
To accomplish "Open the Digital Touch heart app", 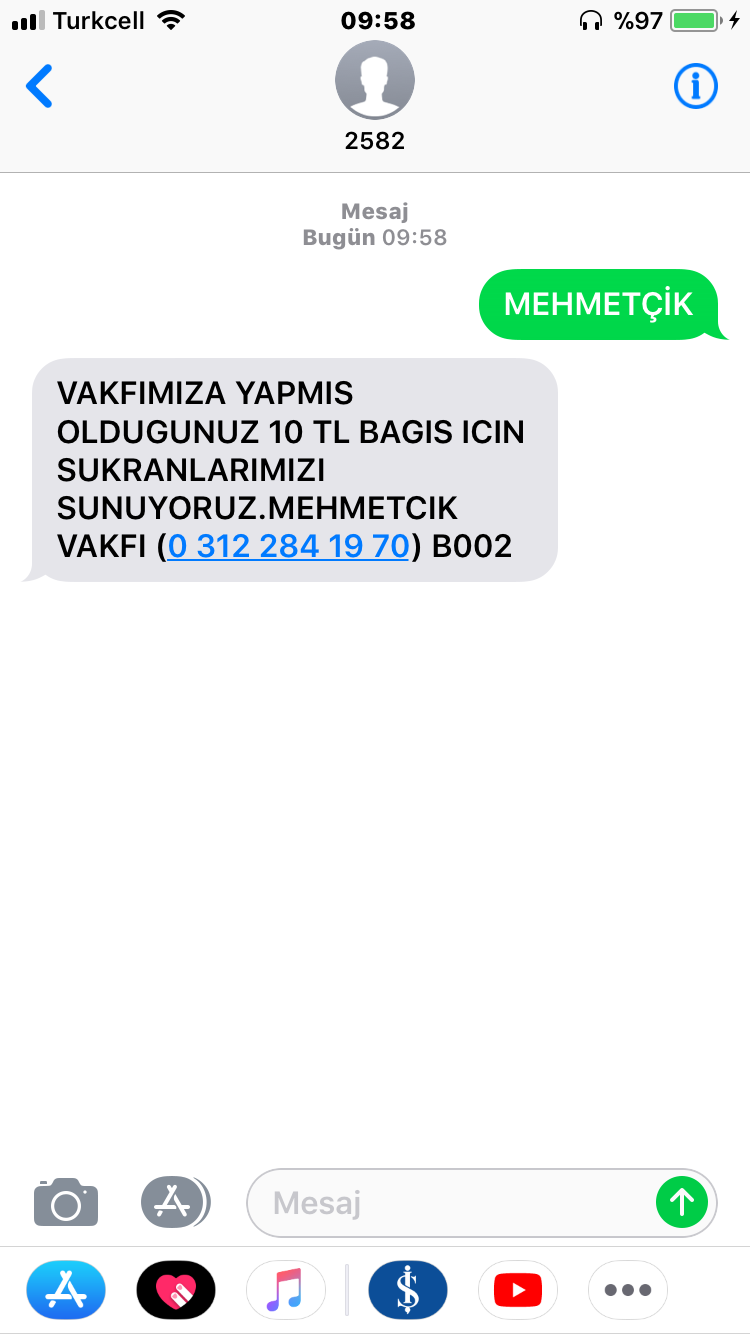I will click(x=176, y=1290).
